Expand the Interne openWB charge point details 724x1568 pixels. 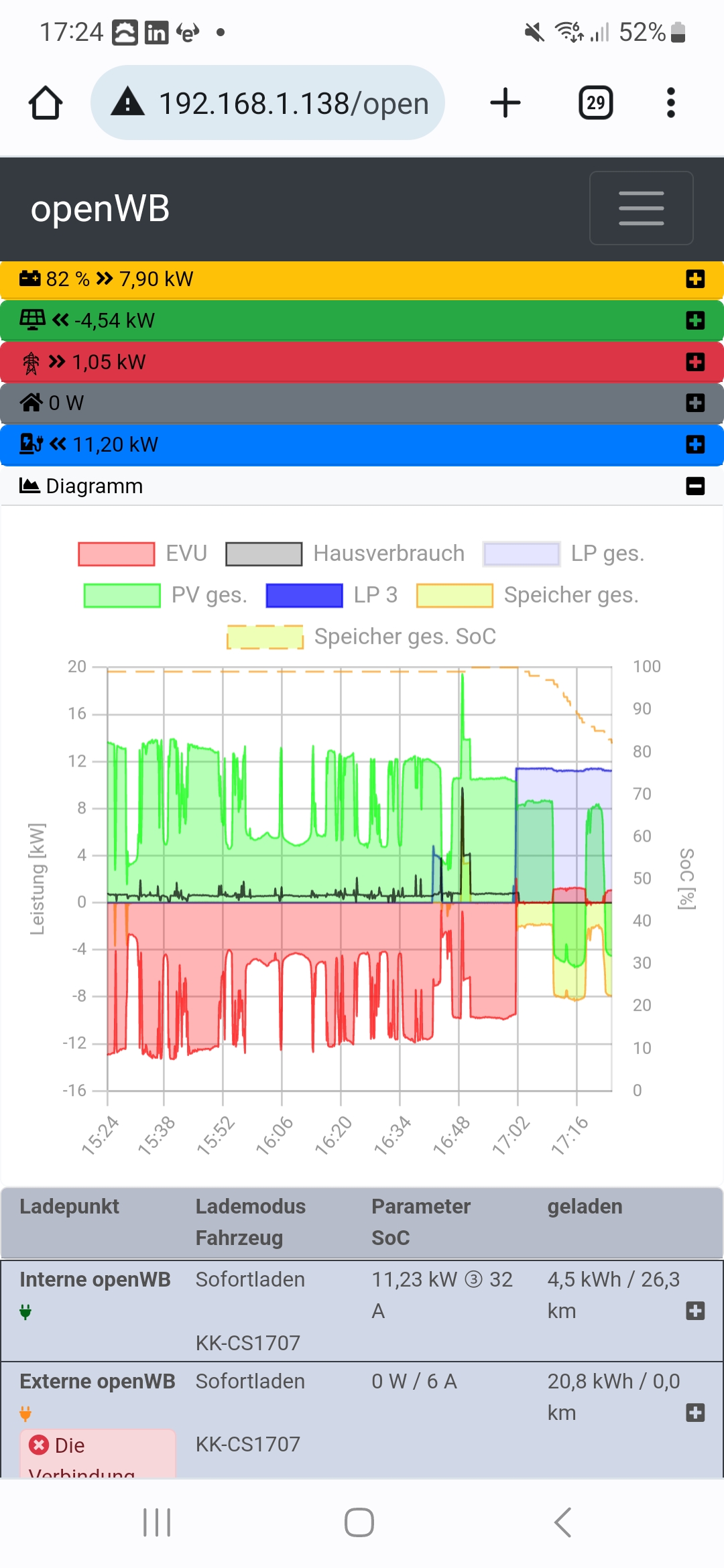pos(695,1311)
